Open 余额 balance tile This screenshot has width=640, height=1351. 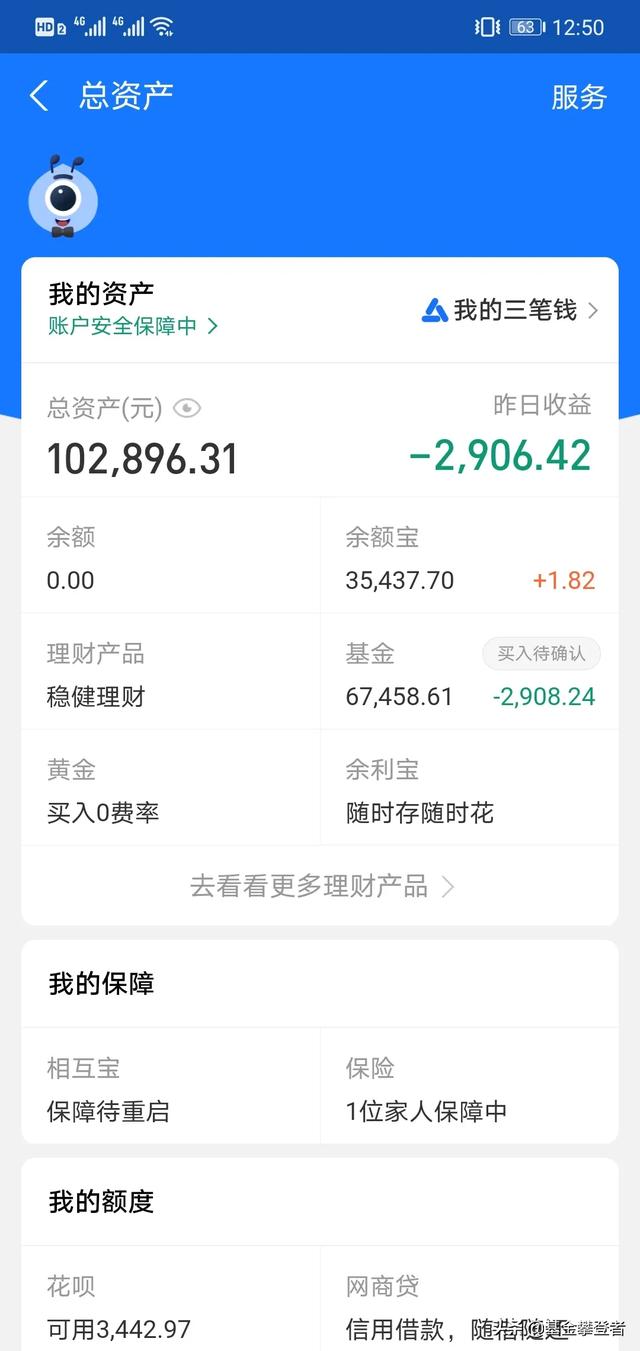click(x=171, y=556)
